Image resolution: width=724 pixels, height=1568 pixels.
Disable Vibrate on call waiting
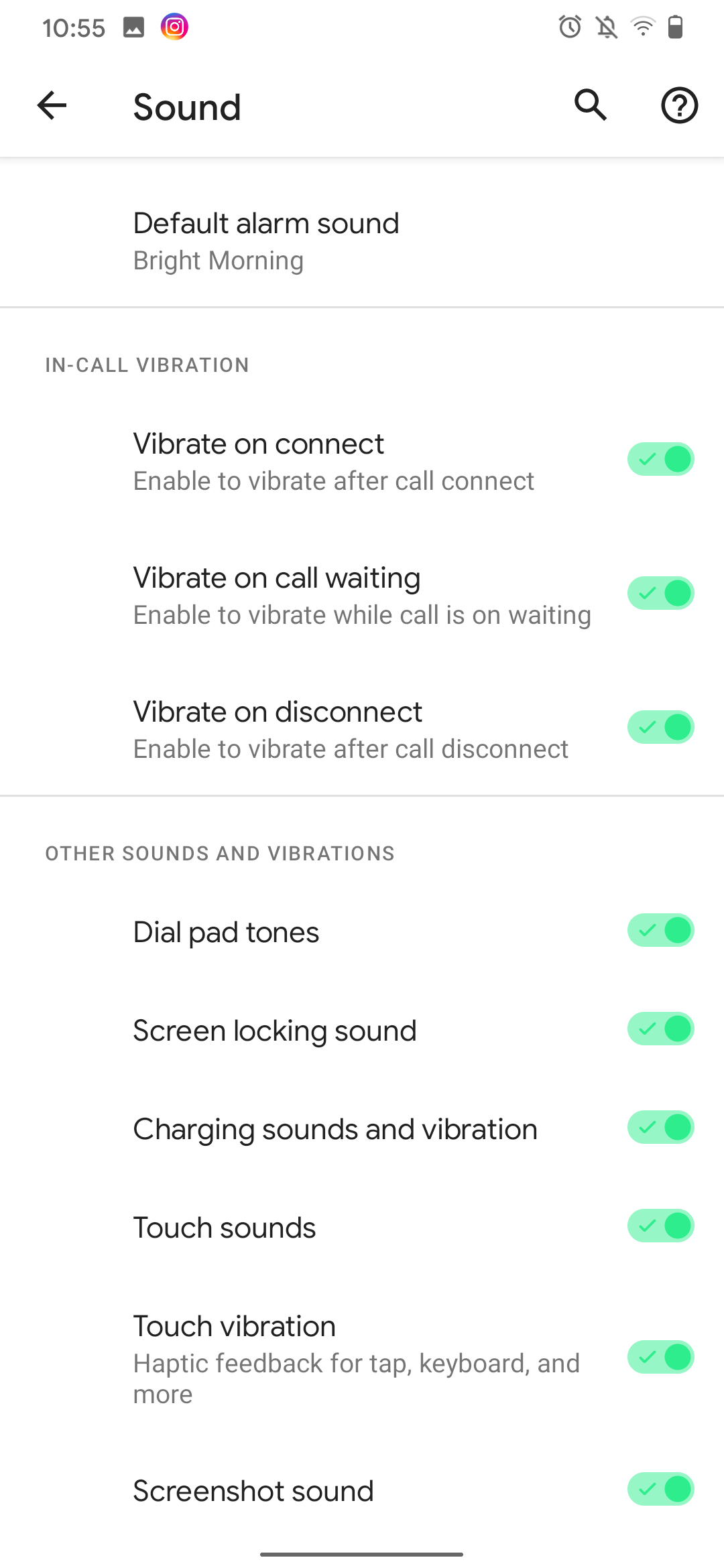660,594
